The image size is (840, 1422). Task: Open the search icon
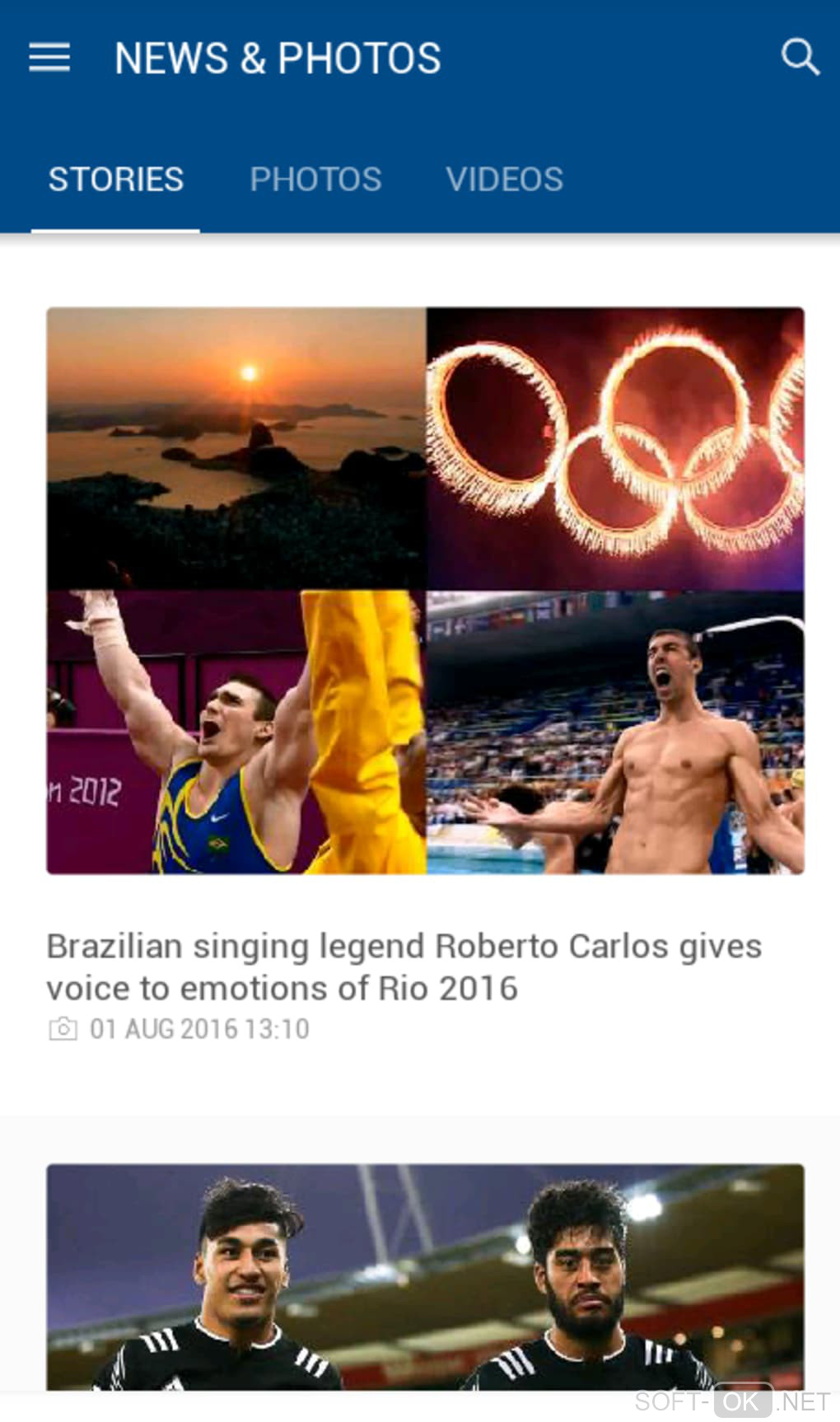tap(799, 58)
